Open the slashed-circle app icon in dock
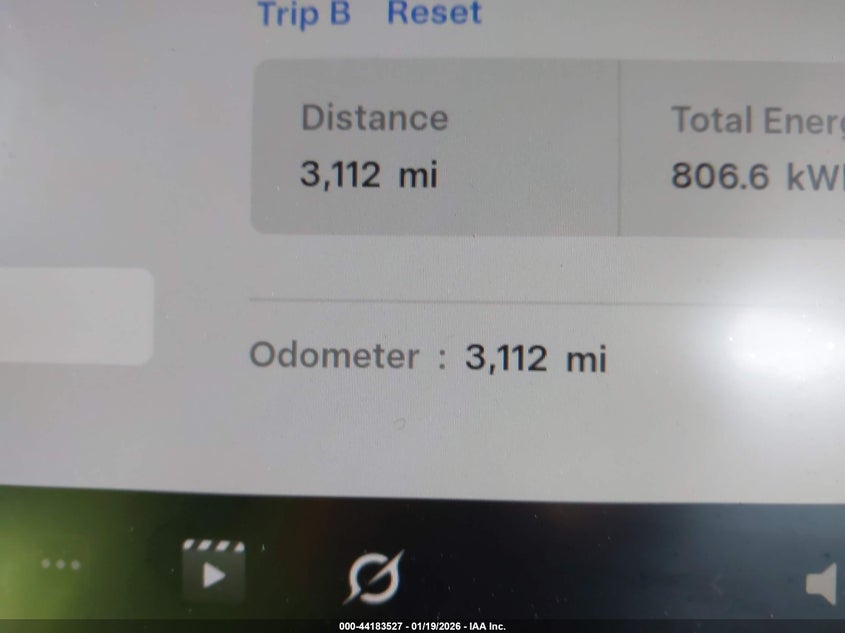Screen dimensions: 845x633 pyautogui.click(x=374, y=577)
